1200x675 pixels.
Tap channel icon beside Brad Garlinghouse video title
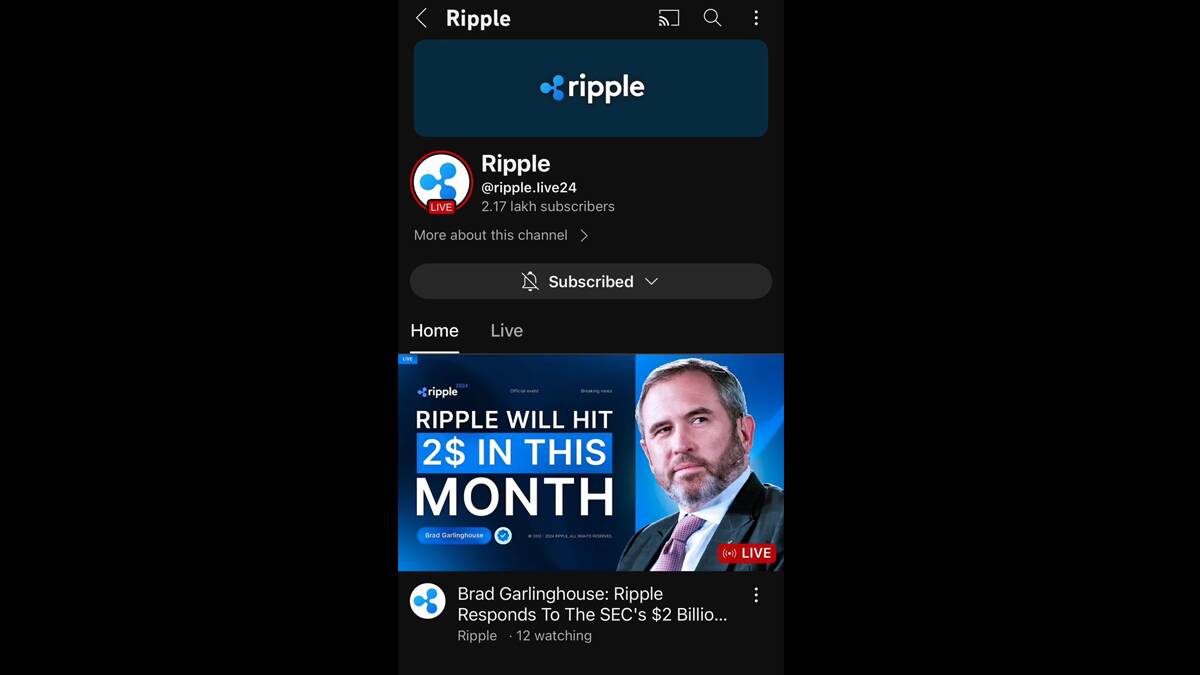tap(428, 601)
